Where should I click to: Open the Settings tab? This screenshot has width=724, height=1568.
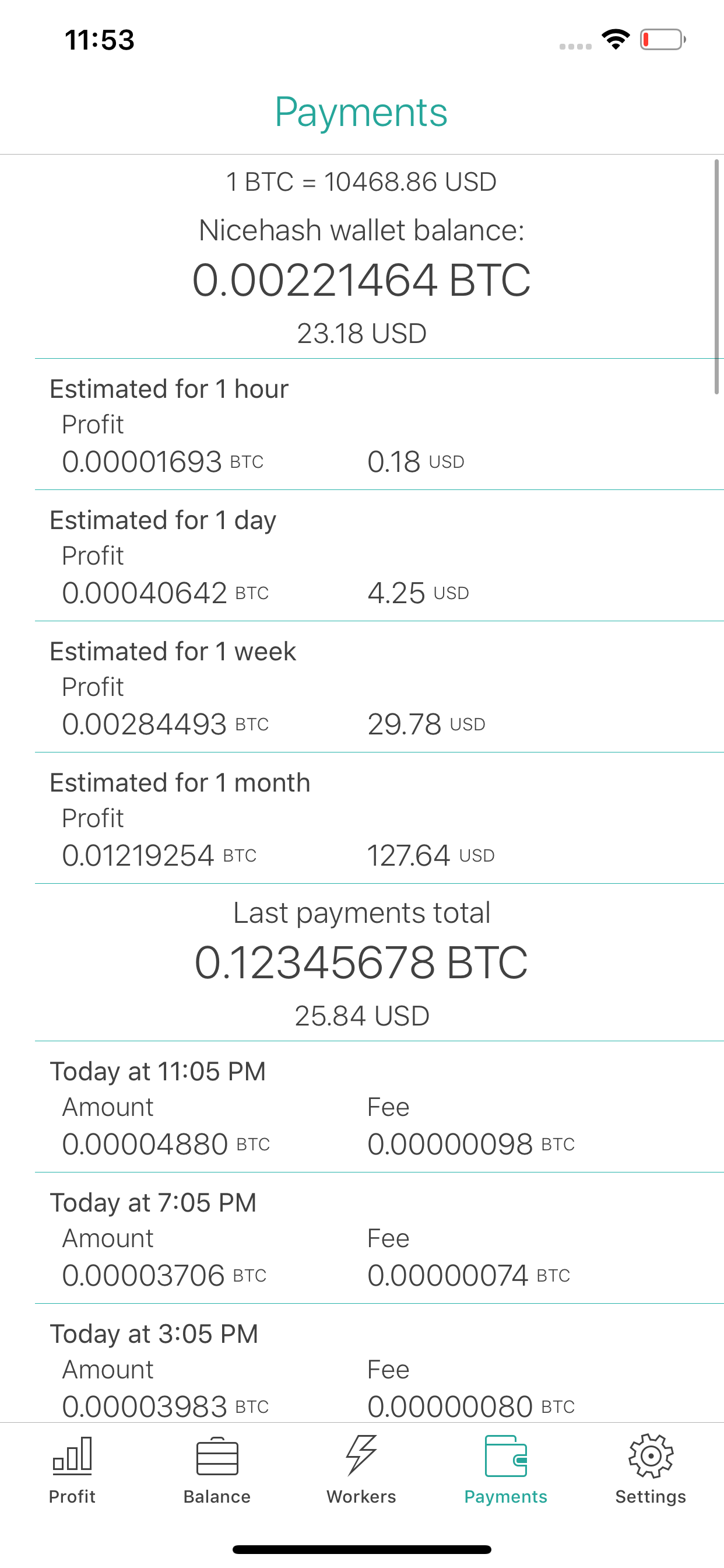coord(651,1470)
